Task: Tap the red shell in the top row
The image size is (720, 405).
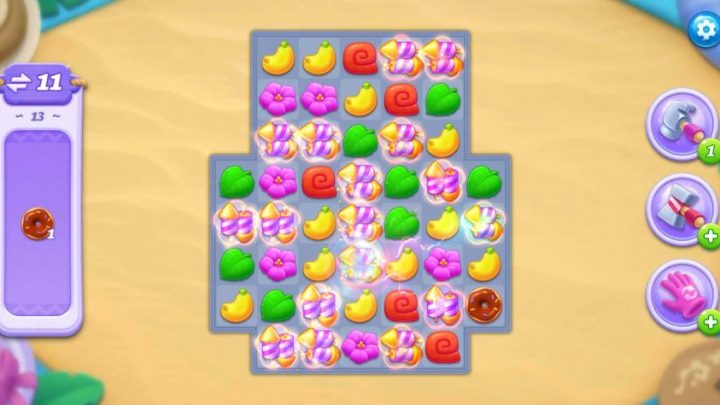Action: 360,58
